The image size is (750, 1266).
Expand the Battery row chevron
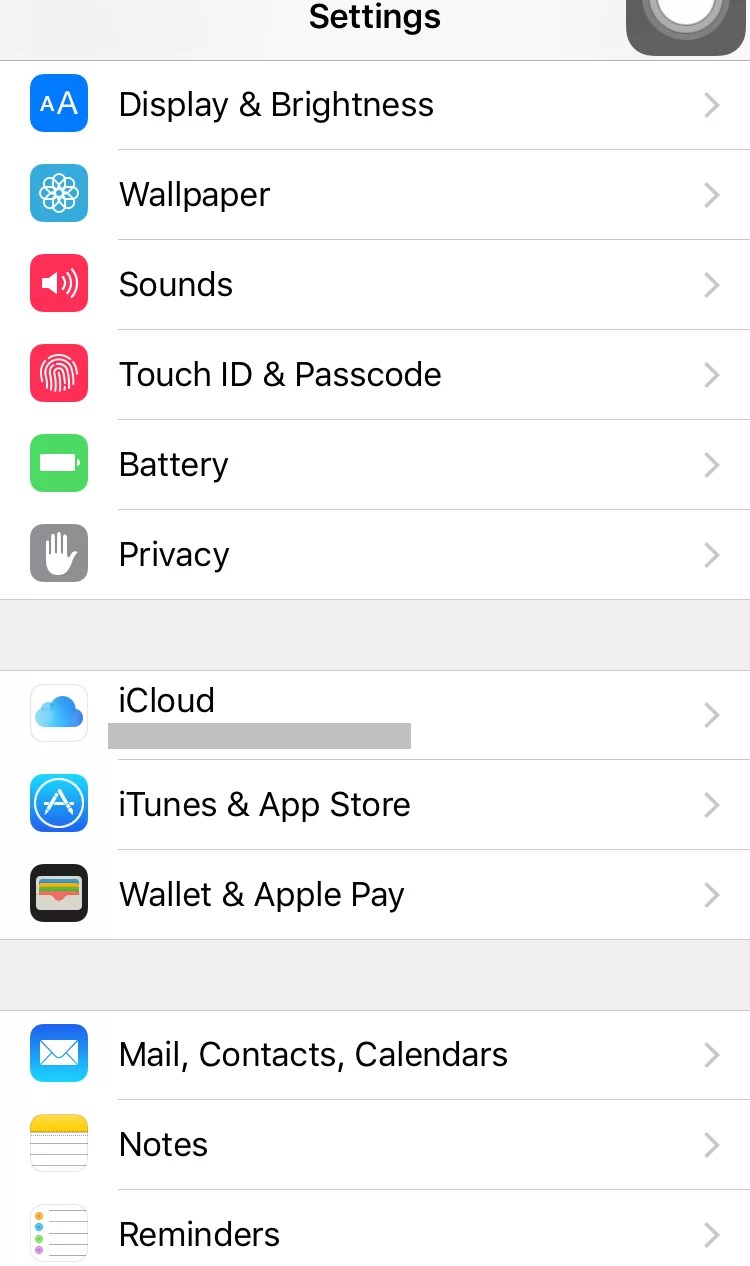(711, 464)
